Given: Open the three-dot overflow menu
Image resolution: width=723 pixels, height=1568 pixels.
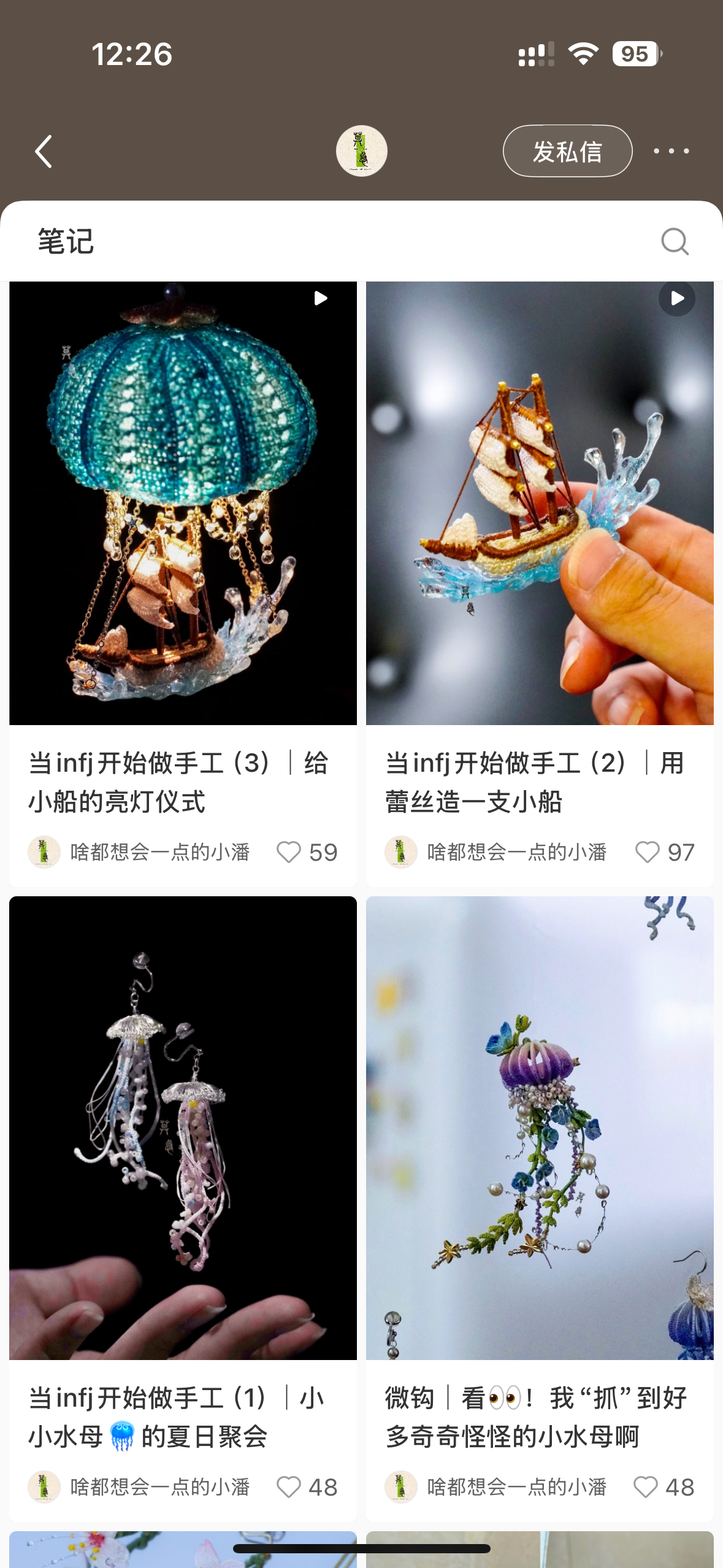Looking at the screenshot, I should (671, 151).
